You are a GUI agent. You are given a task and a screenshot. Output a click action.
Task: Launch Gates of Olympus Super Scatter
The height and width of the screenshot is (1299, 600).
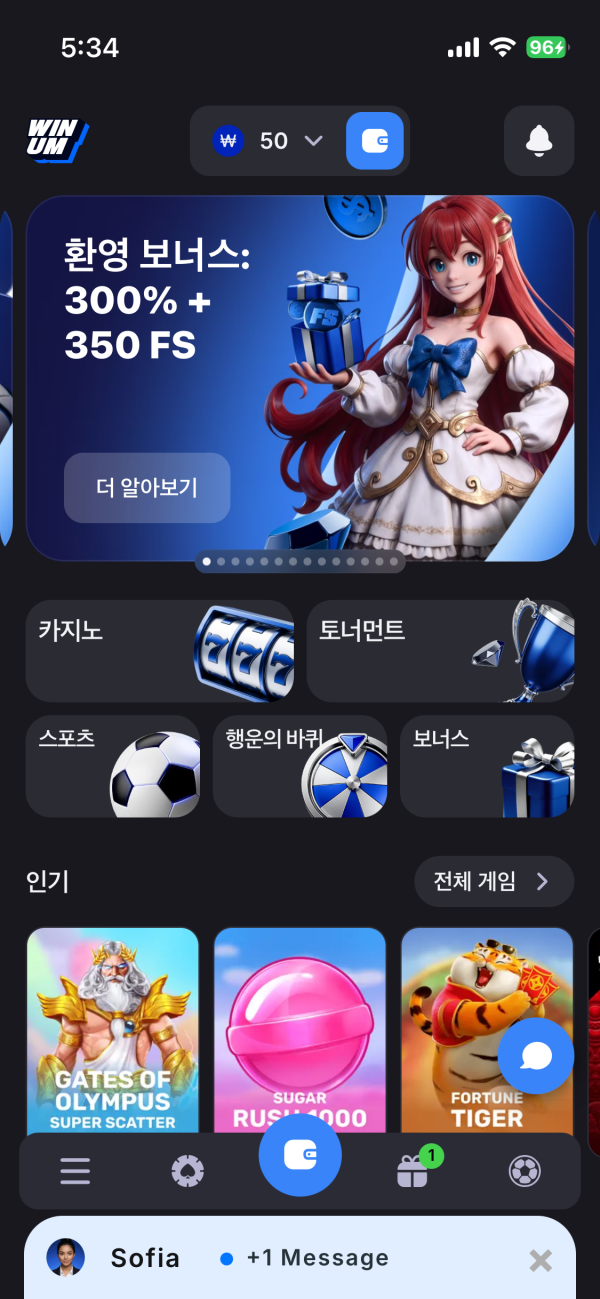point(113,1030)
